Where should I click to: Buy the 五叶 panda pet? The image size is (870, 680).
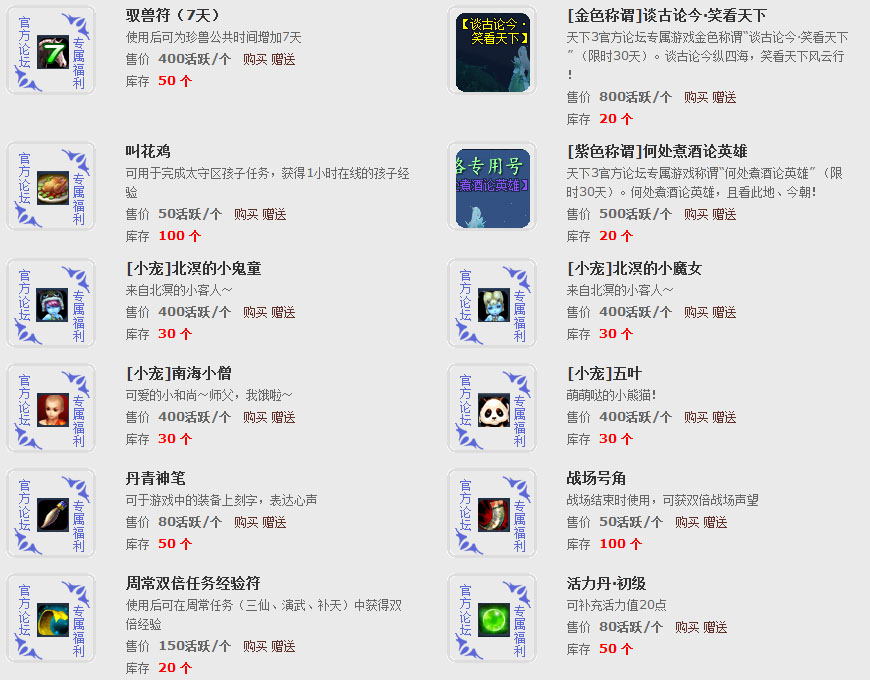pyautogui.click(x=696, y=417)
